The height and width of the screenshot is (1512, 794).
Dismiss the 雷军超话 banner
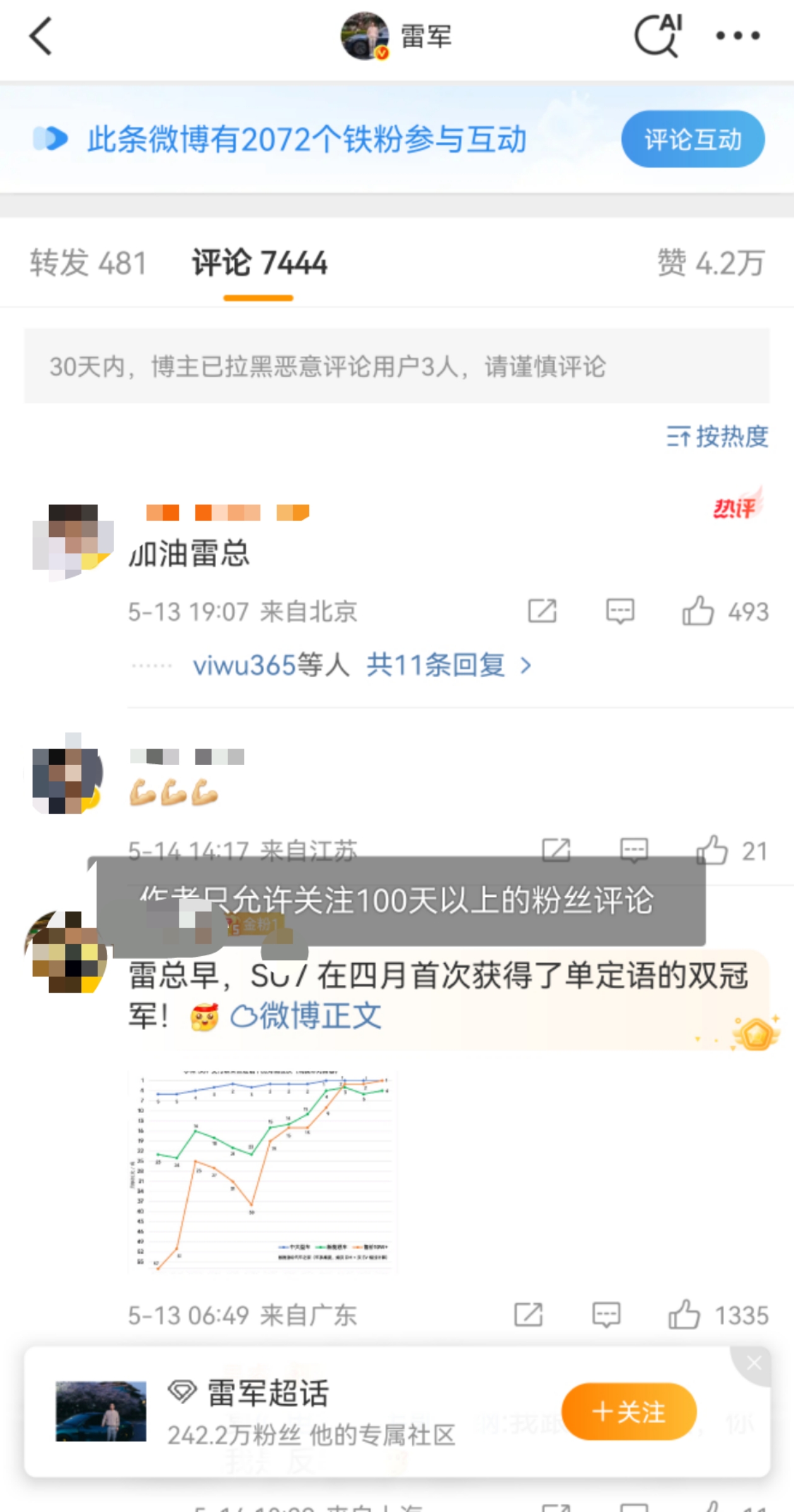pyautogui.click(x=754, y=1364)
